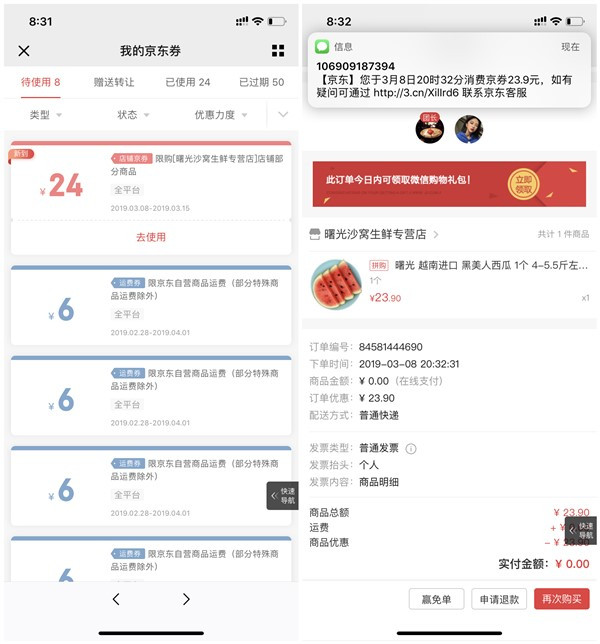The width and height of the screenshot is (600, 644).
Task: Switch to the 已过期 tab
Action: pyautogui.click(x=261, y=82)
